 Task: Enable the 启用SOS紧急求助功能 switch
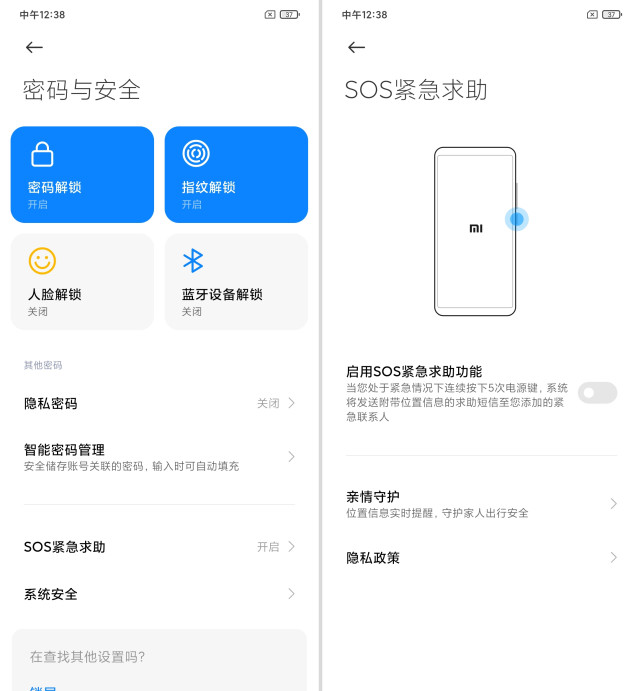(x=597, y=393)
